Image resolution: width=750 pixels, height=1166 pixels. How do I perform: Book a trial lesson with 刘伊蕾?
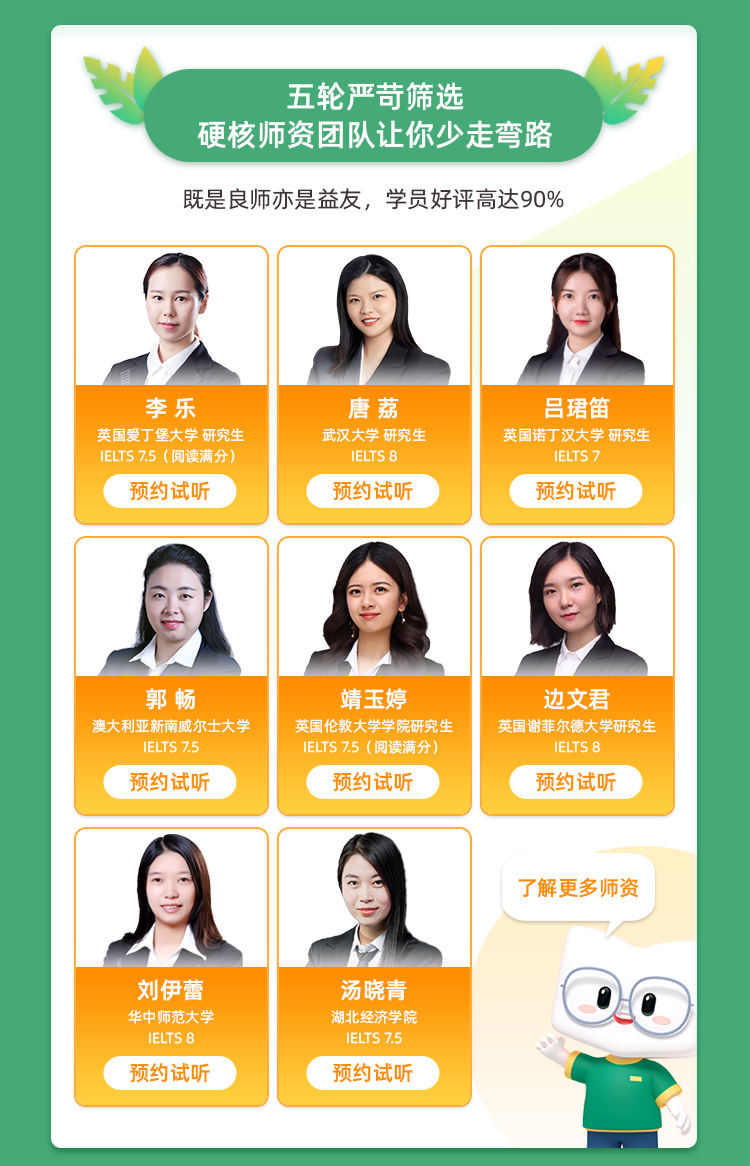tap(170, 1073)
